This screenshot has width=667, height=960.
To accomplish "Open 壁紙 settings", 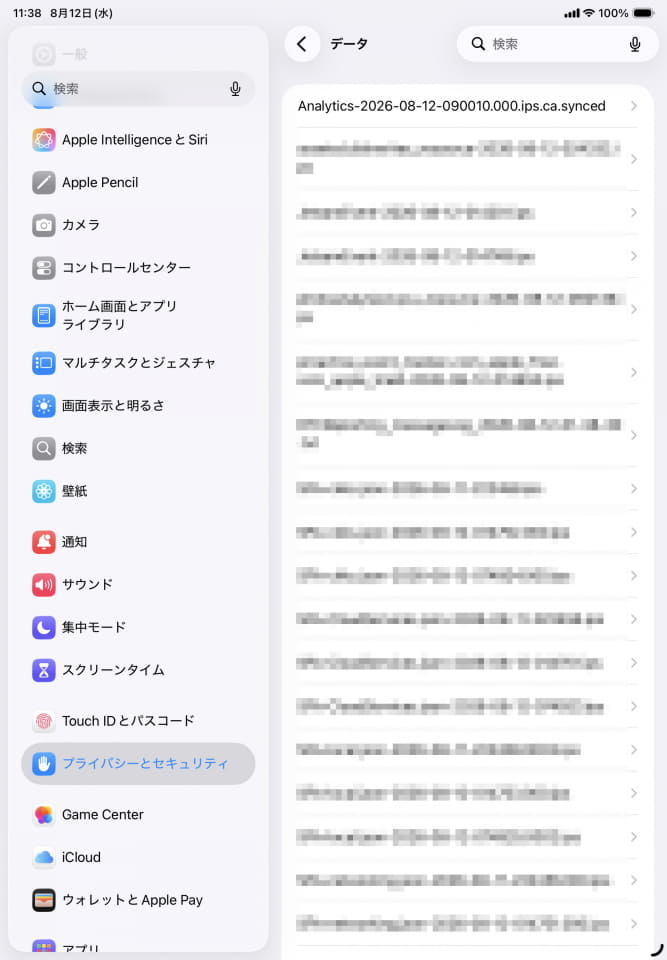I will coord(138,491).
